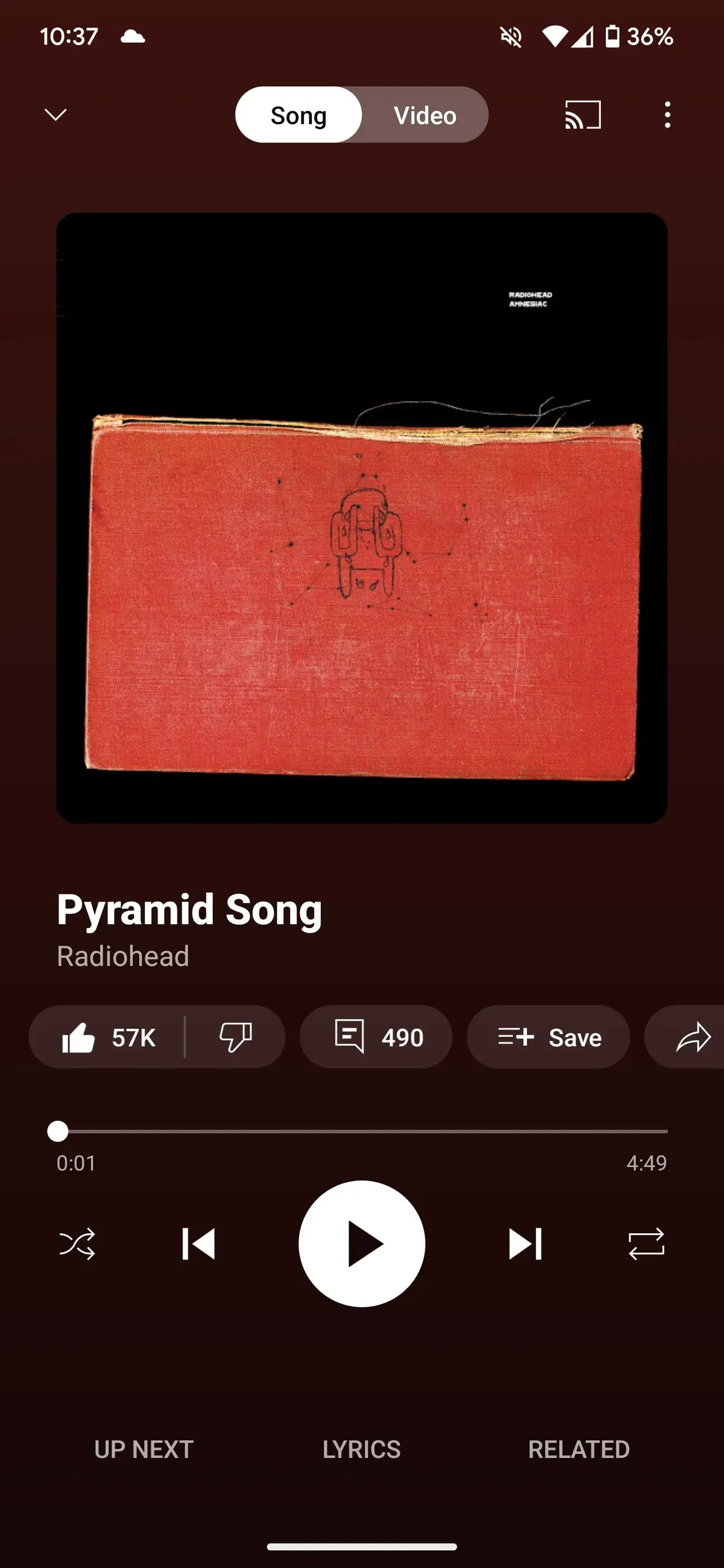Viewport: 724px width, 1568px height.
Task: Go back to the previous track
Action: (199, 1243)
